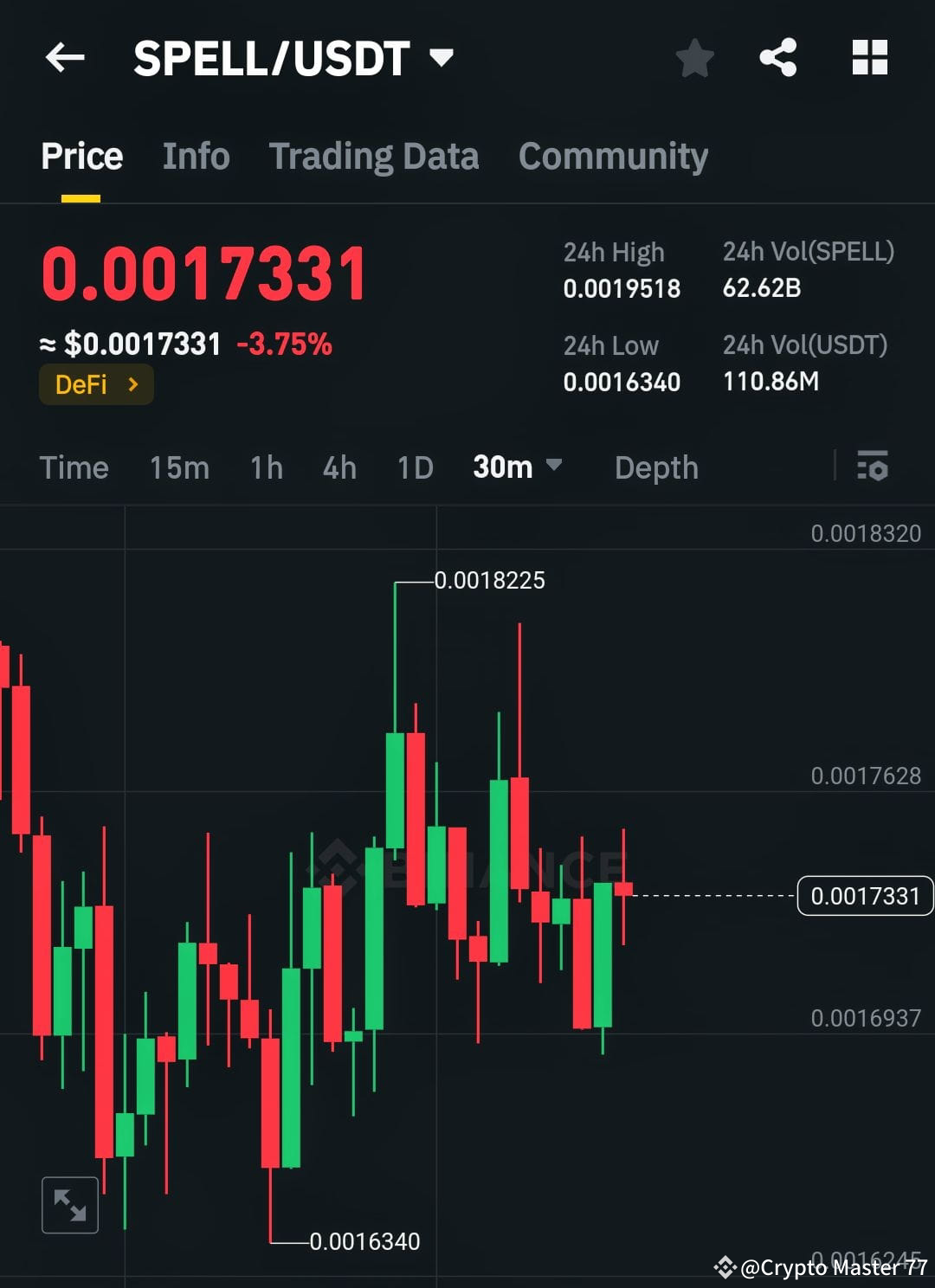Click the current price label 0.0017331
The image size is (935, 1288).
coord(864,896)
